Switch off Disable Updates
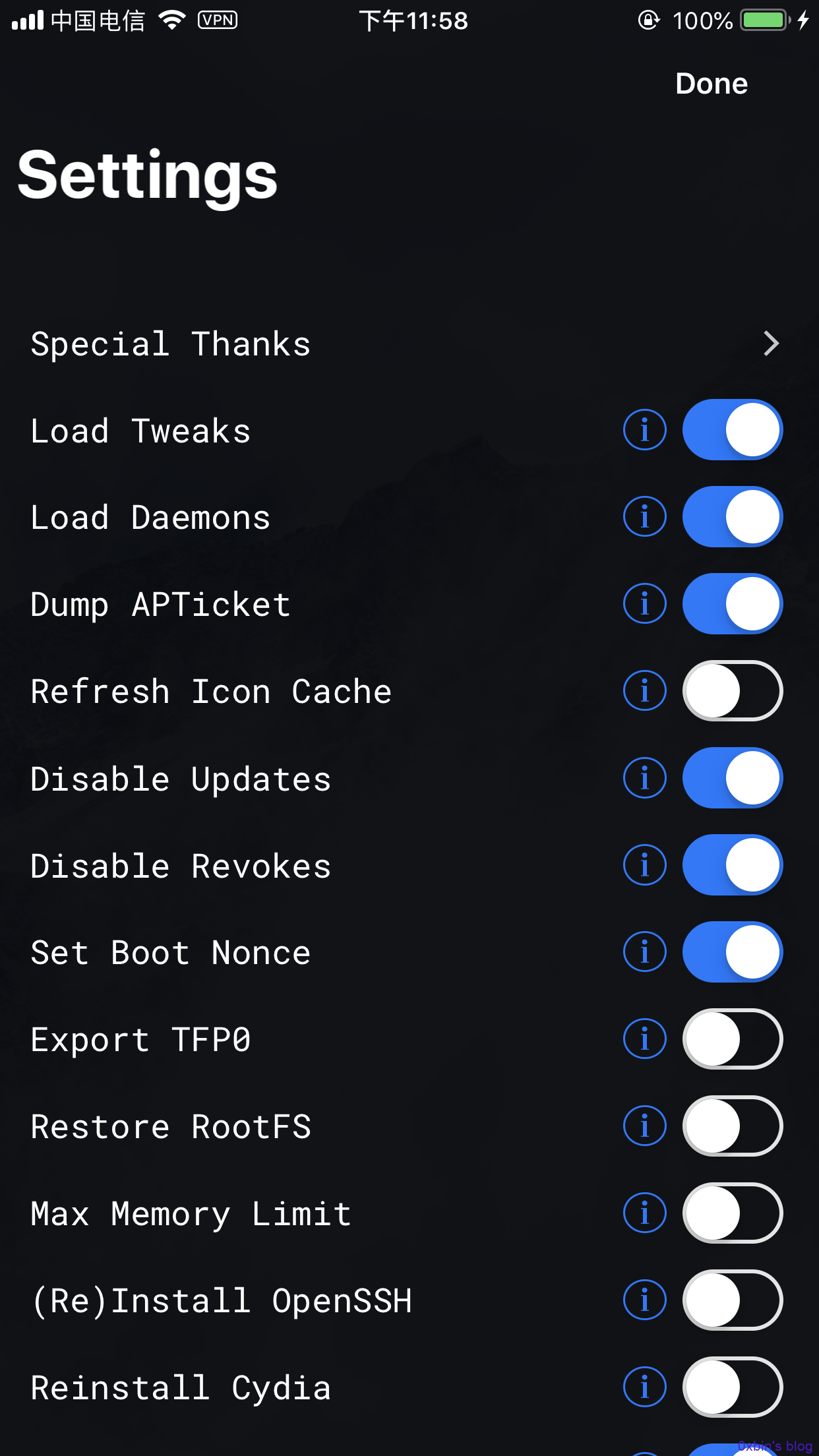This screenshot has width=819, height=1456. (732, 778)
